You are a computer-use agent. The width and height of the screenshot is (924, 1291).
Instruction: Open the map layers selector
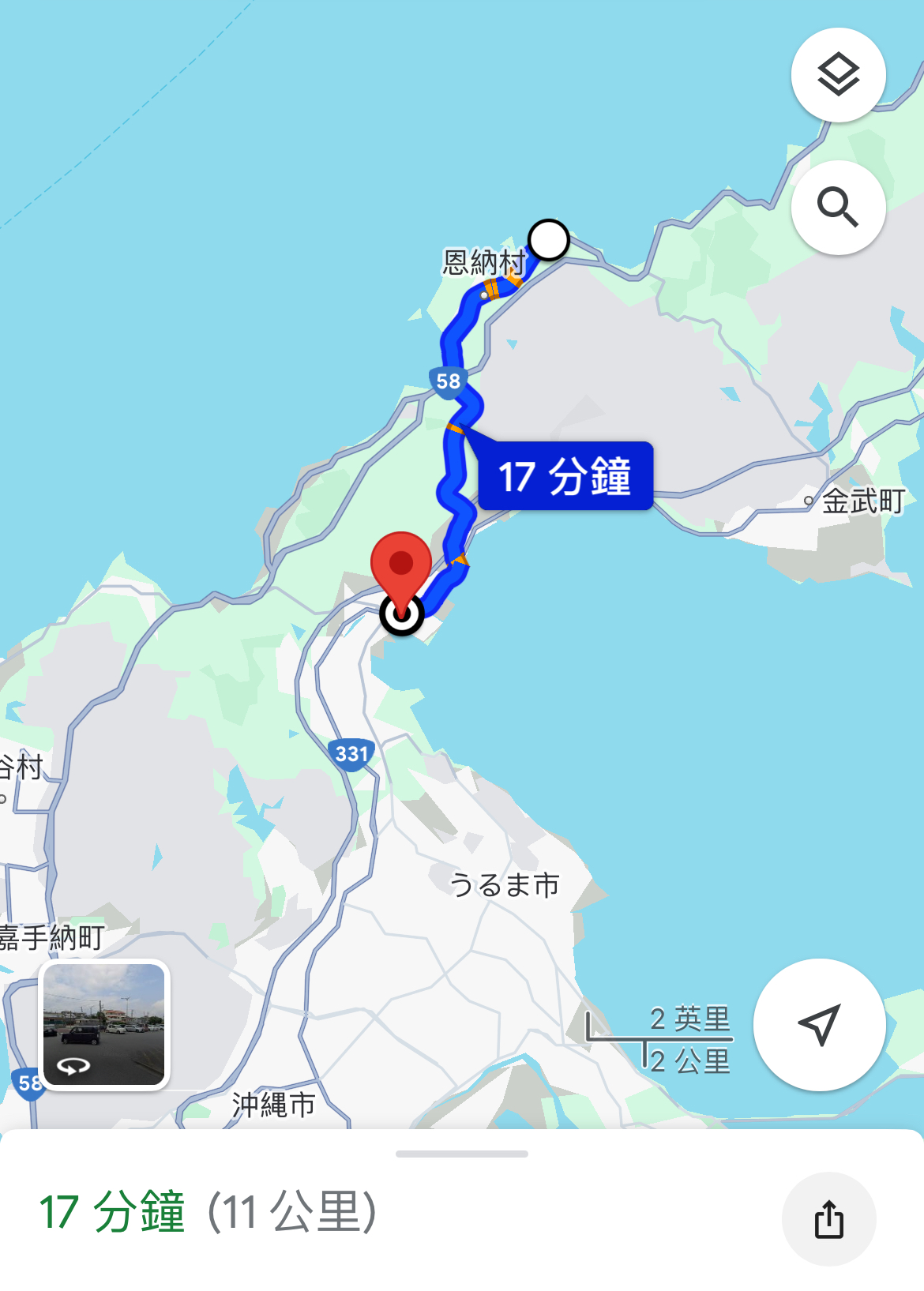(838, 75)
